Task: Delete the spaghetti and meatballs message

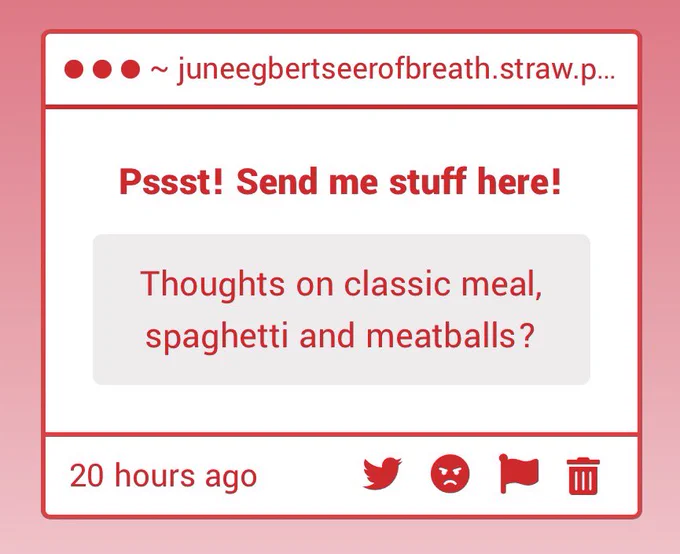Action: (584, 475)
